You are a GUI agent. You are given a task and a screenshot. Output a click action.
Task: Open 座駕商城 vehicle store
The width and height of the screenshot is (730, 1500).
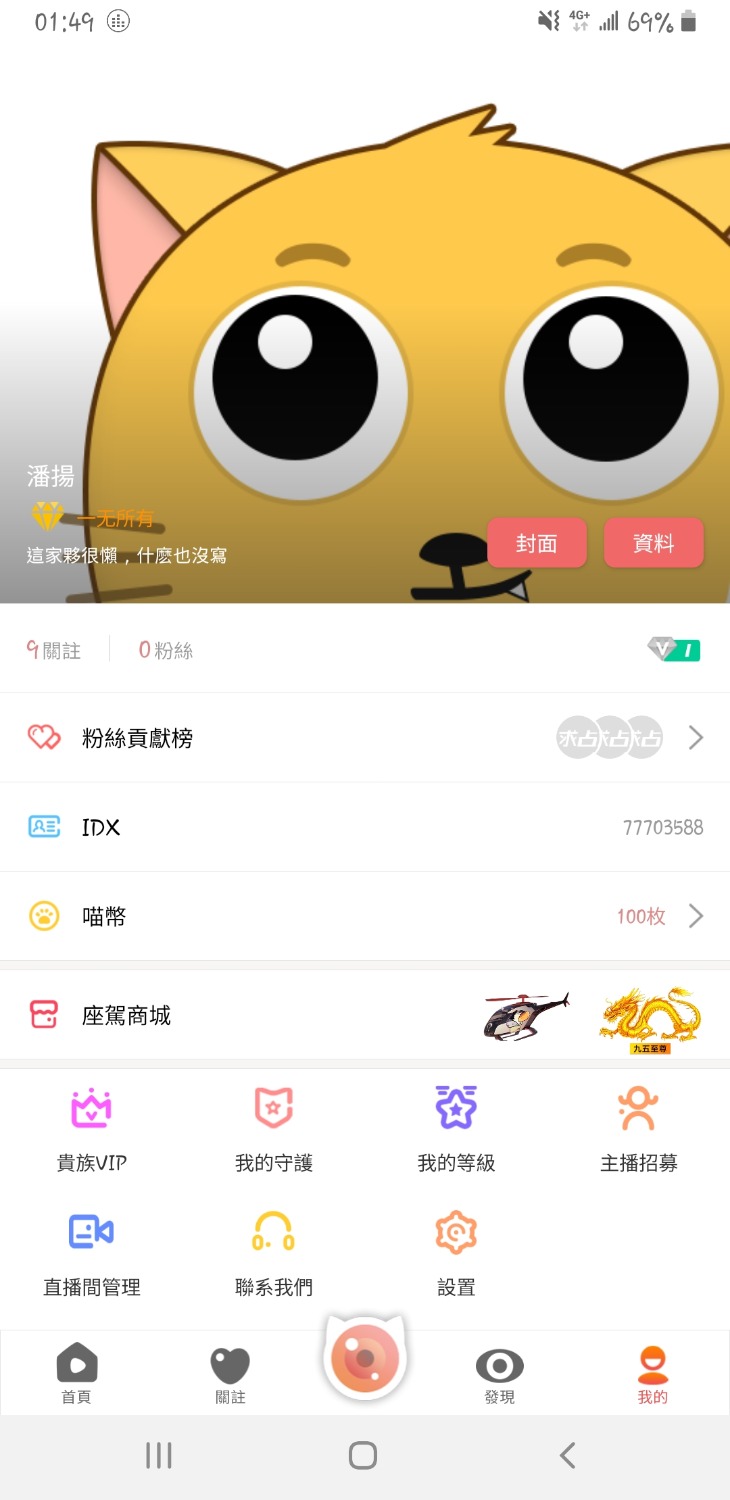[365, 1015]
